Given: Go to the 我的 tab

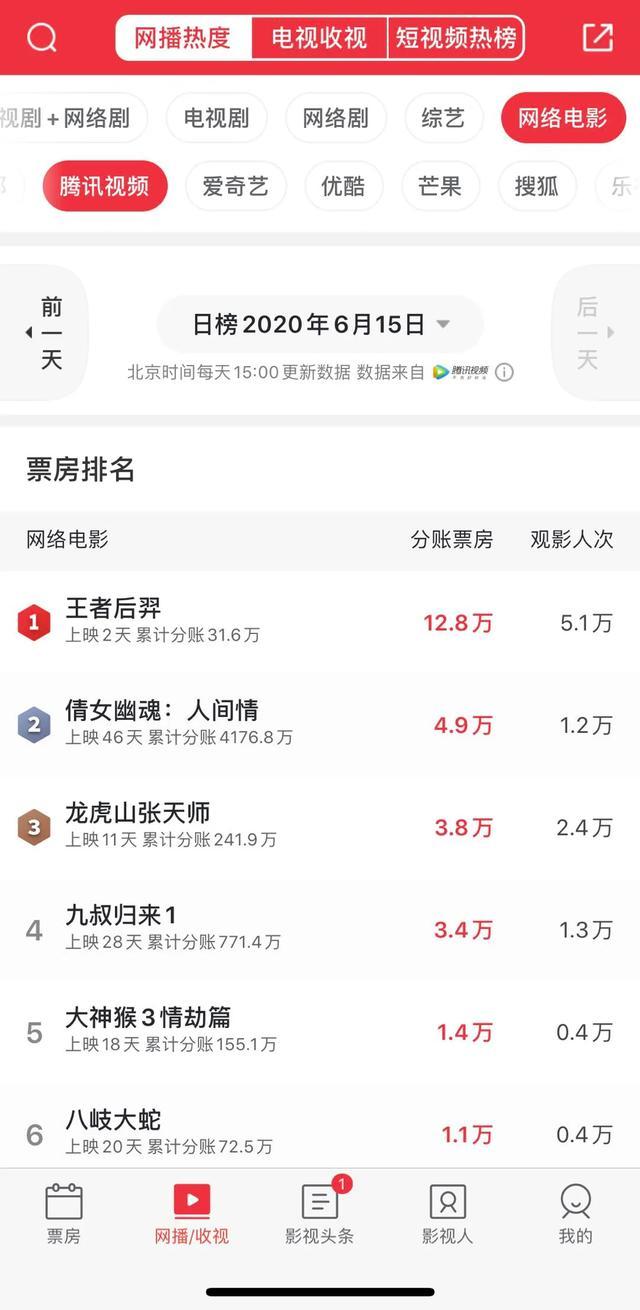Looking at the screenshot, I should pyautogui.click(x=575, y=1213).
